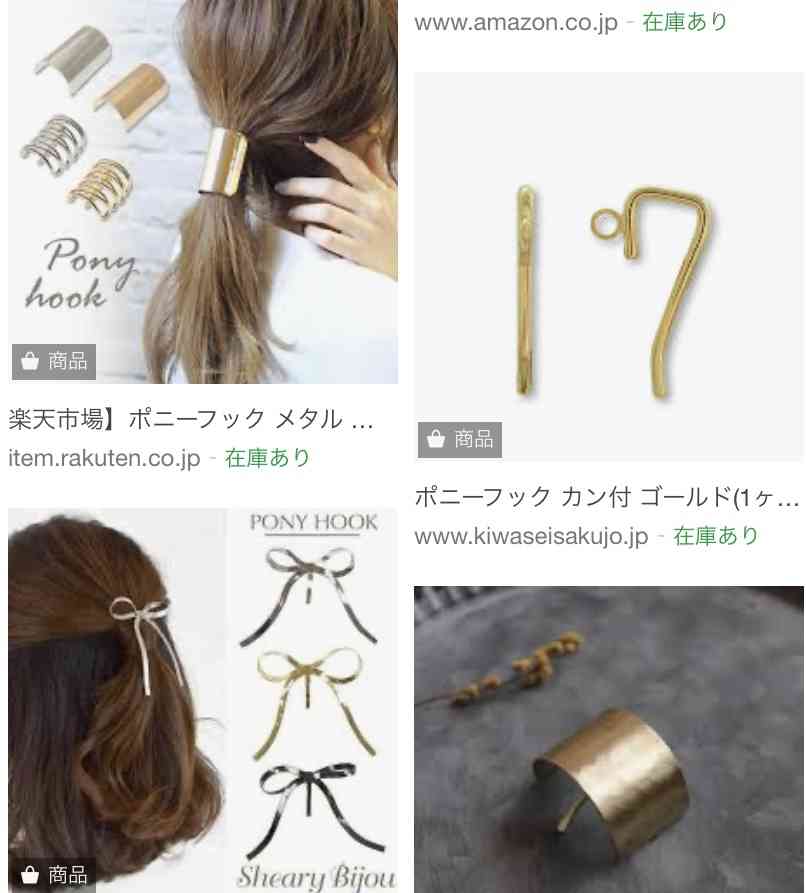Open the 楽天市場 ポニーフック メタル title
806x893 pixels.
click(190, 419)
